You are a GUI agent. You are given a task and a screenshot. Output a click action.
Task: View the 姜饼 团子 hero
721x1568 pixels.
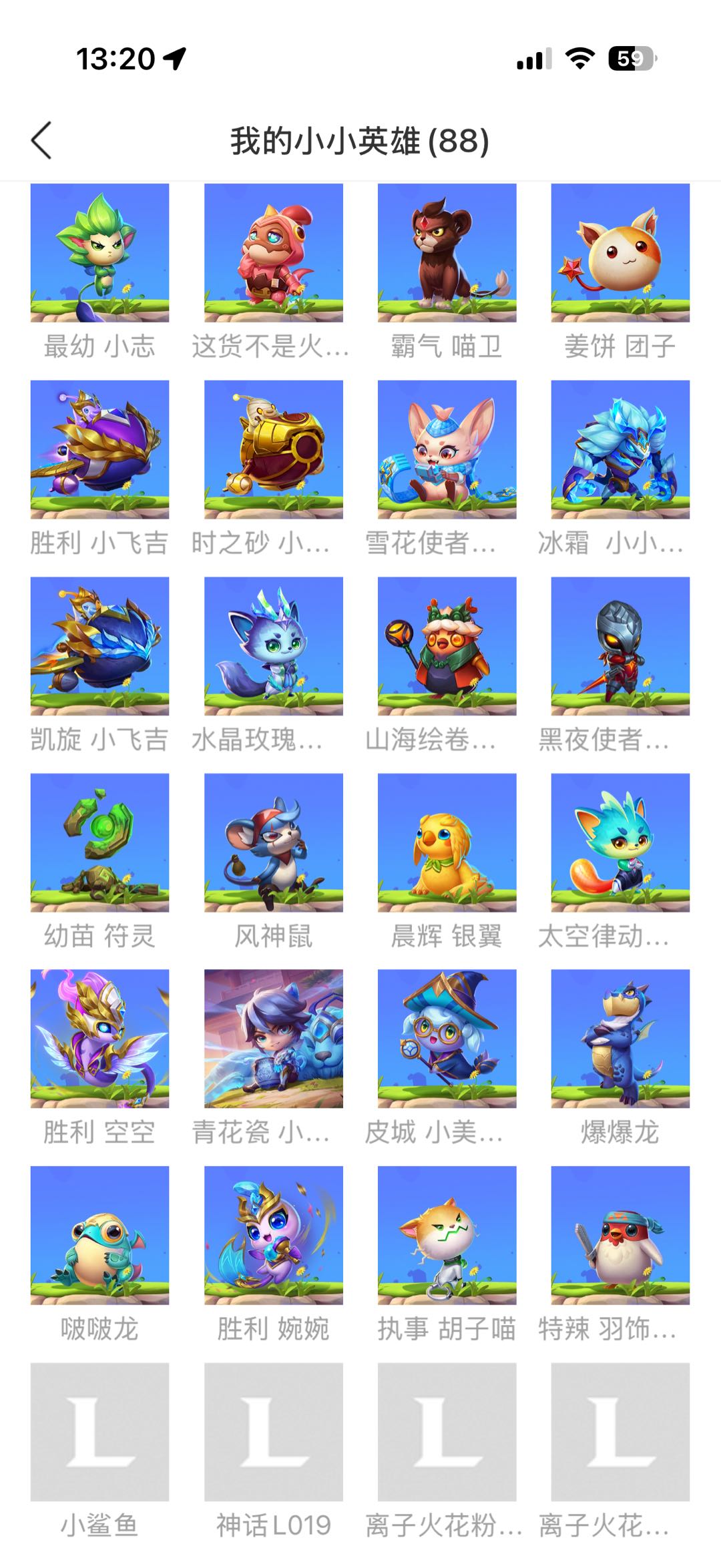click(x=620, y=253)
